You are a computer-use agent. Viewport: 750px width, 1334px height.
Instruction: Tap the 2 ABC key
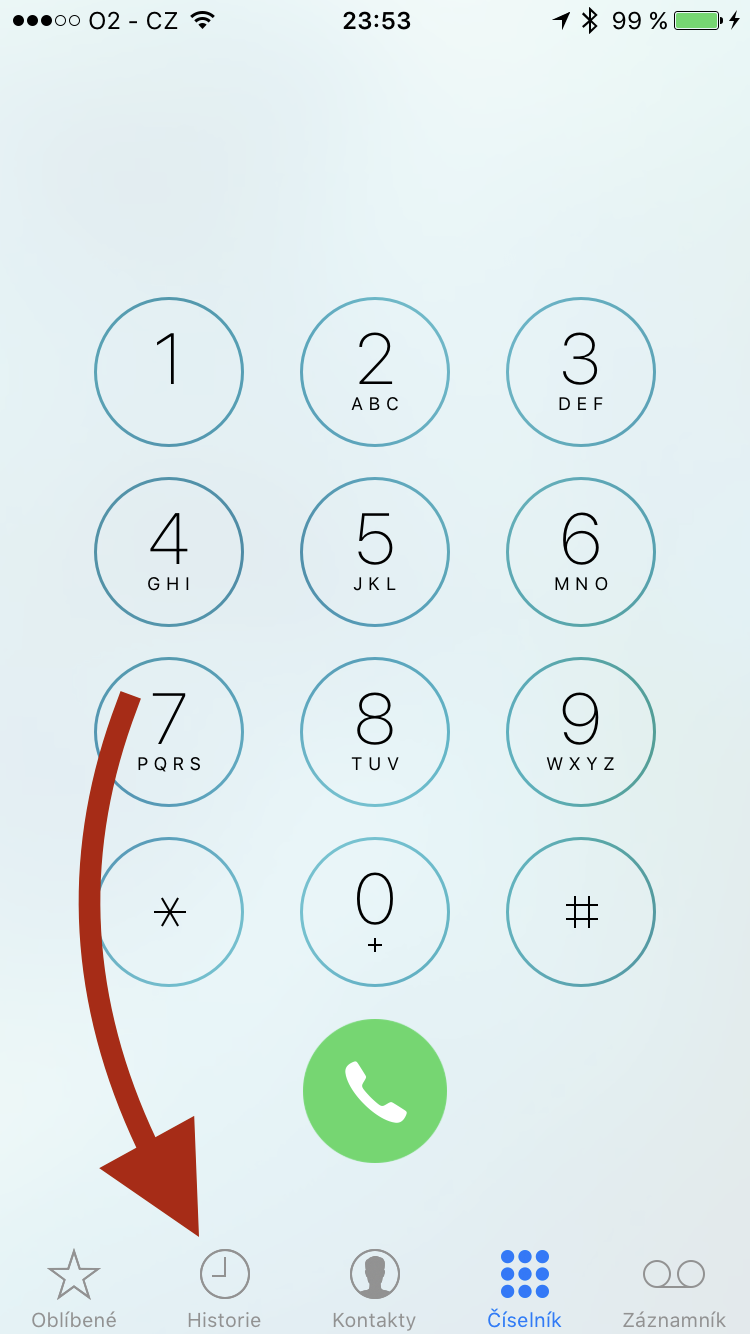pos(375,372)
